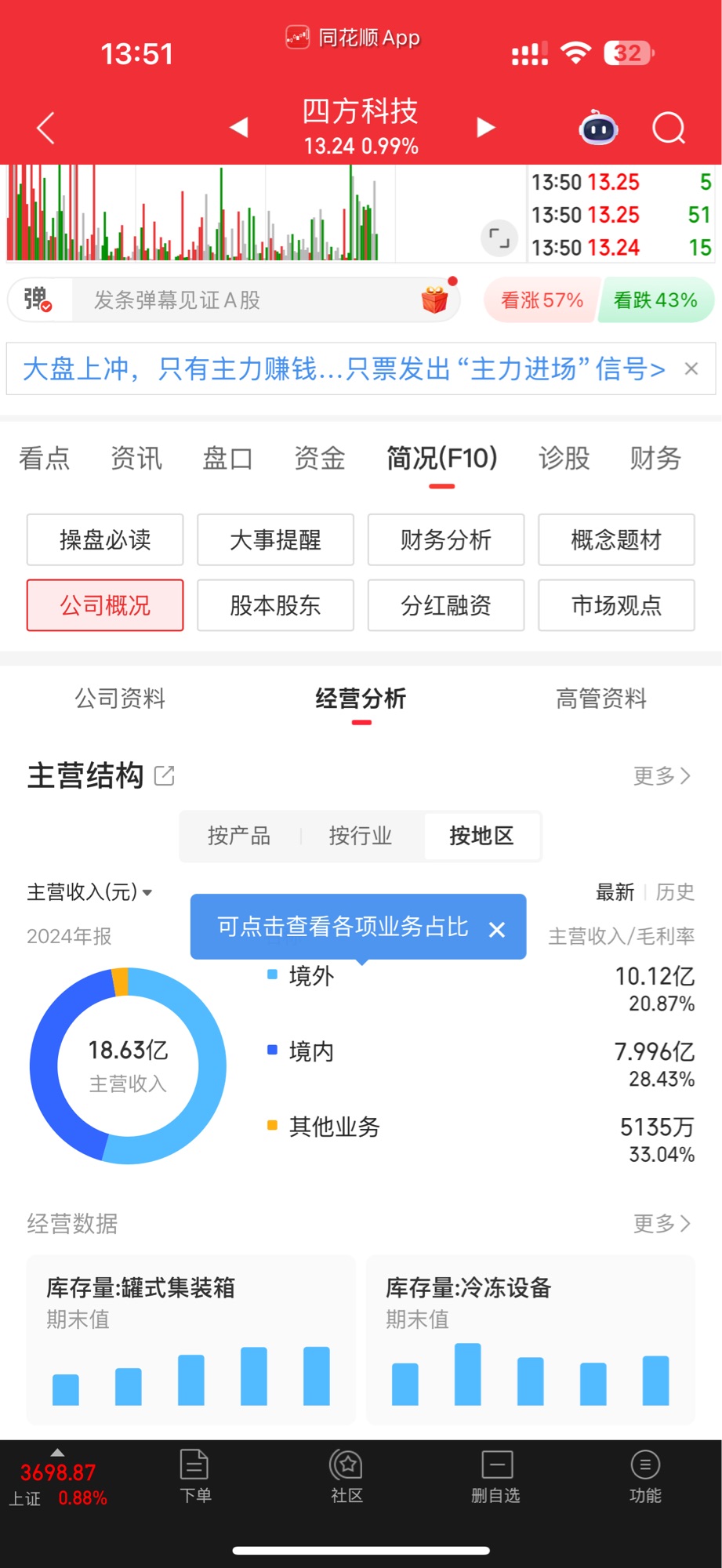Switch to the 资金 tab
The image size is (722, 1568).
click(319, 458)
